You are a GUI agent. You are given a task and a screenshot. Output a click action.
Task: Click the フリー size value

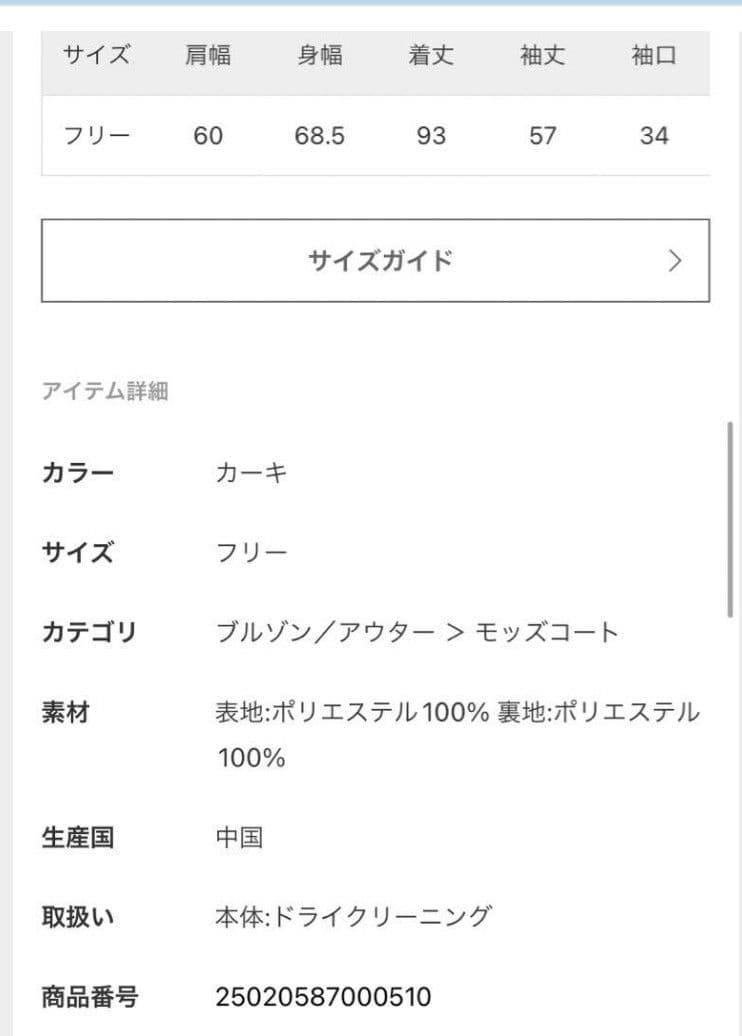(249, 551)
